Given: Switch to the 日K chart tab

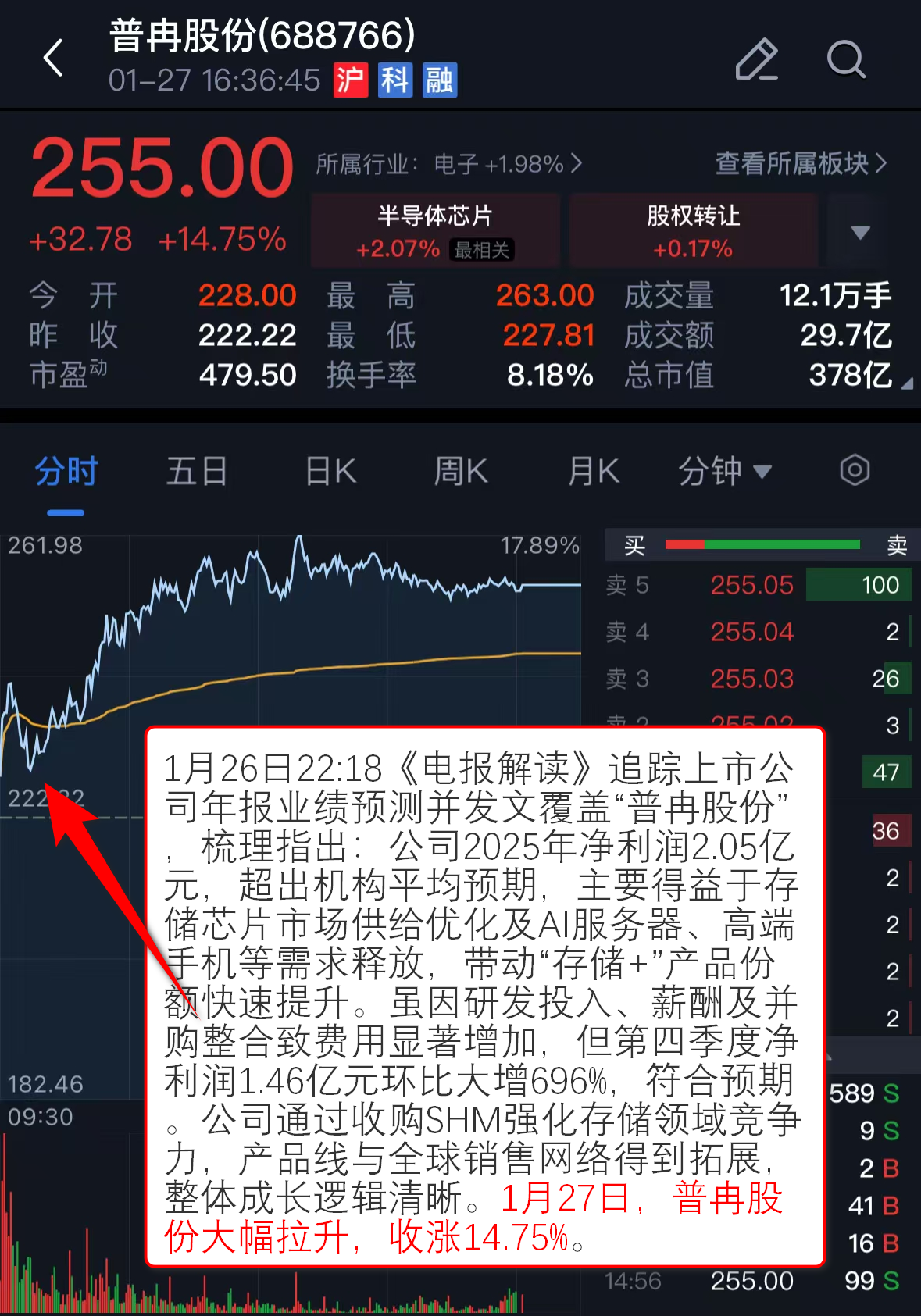Looking at the screenshot, I should (x=330, y=472).
